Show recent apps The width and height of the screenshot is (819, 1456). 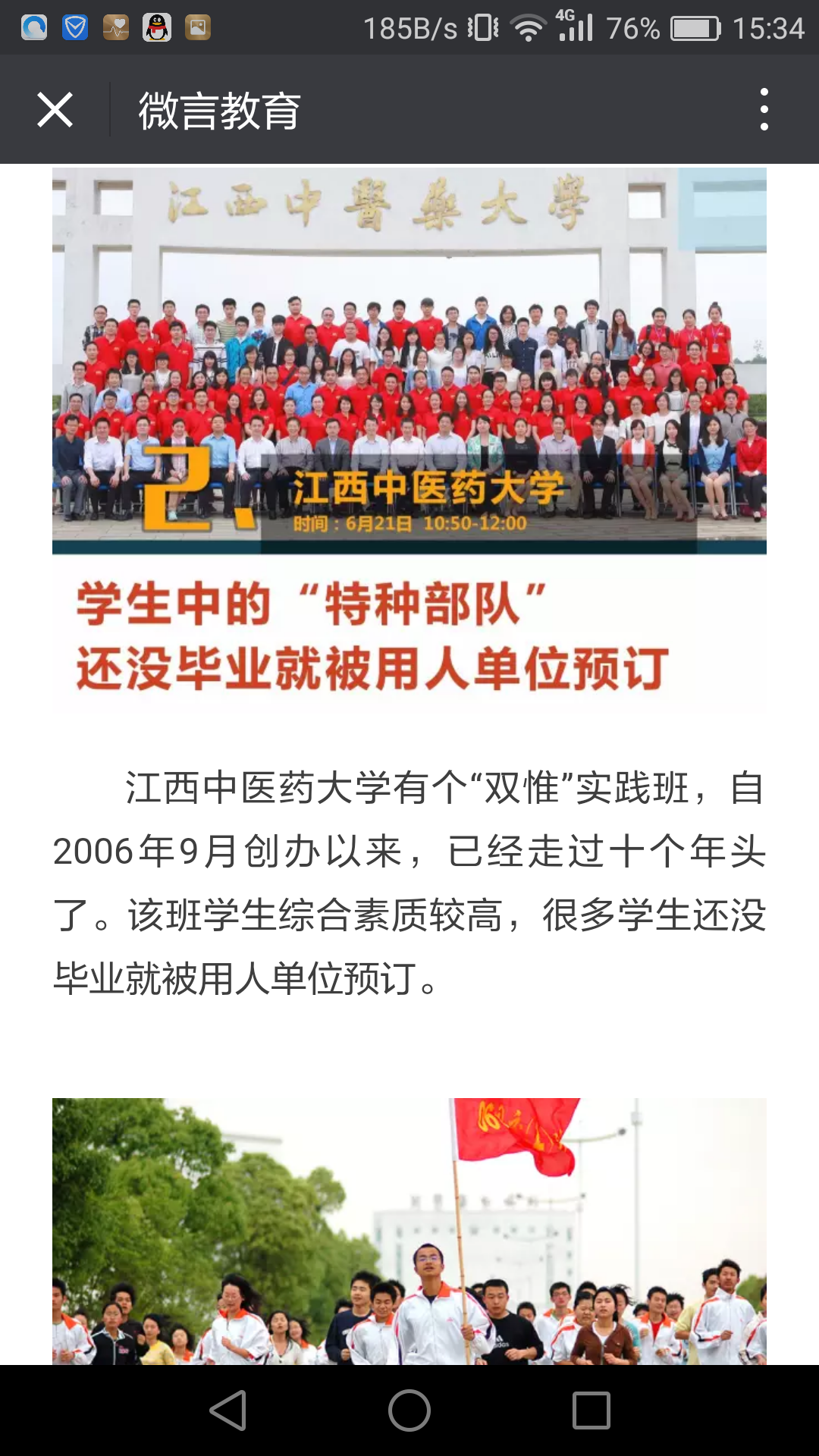coord(591,1410)
